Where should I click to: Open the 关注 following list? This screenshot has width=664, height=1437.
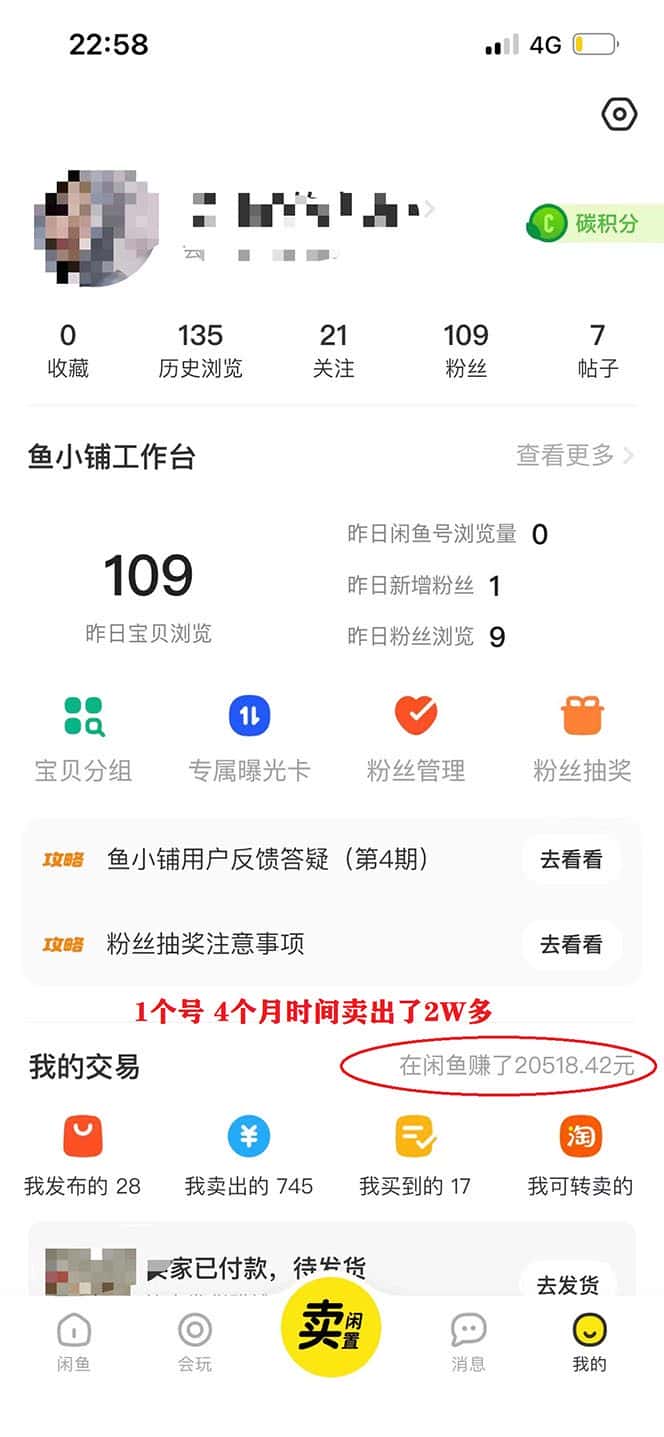pos(333,350)
